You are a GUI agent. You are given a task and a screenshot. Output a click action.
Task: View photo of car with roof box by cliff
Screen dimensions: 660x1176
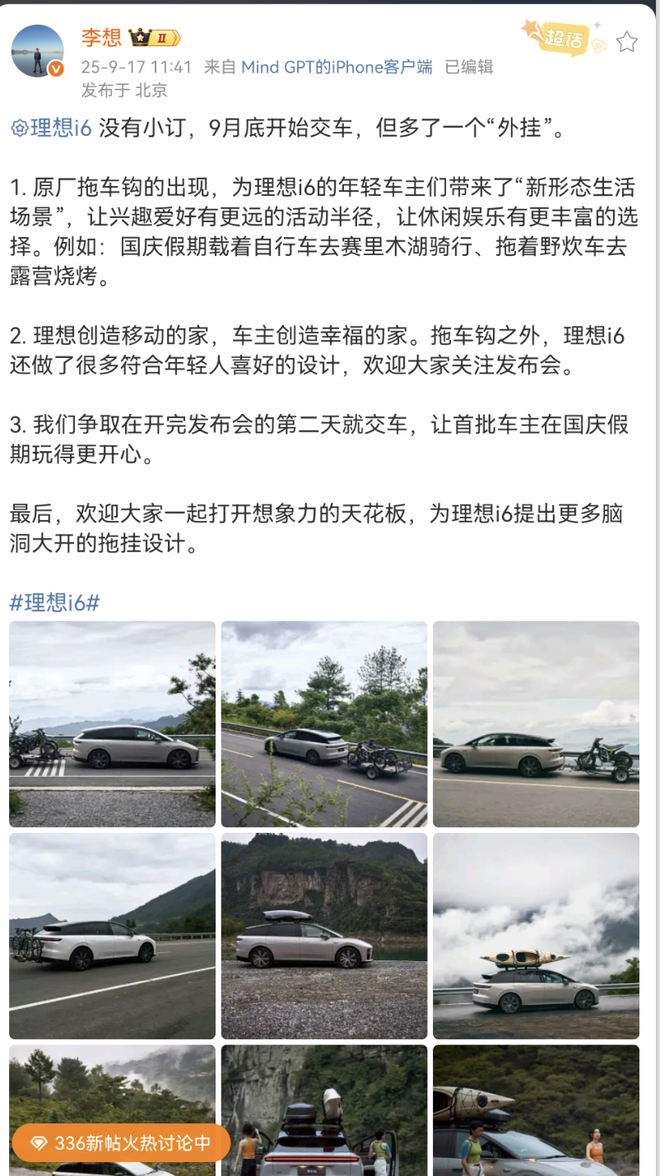pyautogui.click(x=324, y=936)
